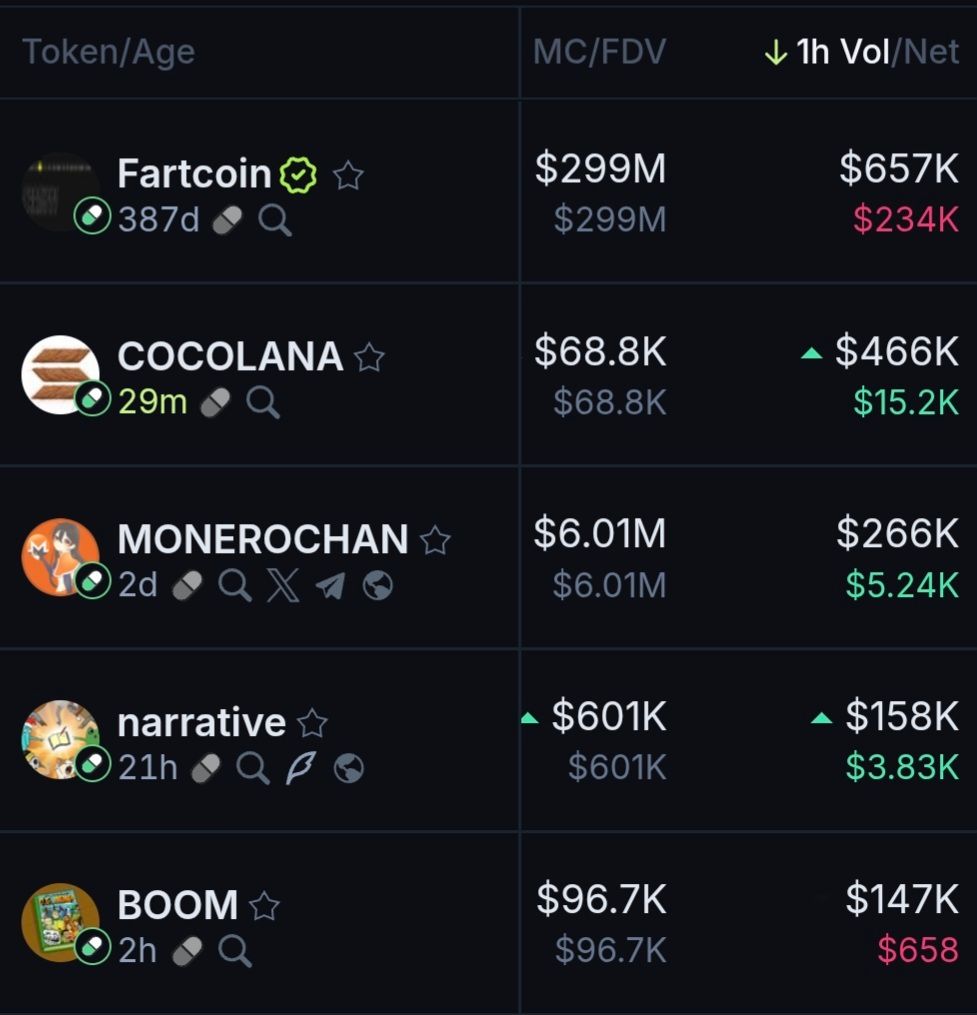Open the MONEROCHAN token row

(x=262, y=540)
